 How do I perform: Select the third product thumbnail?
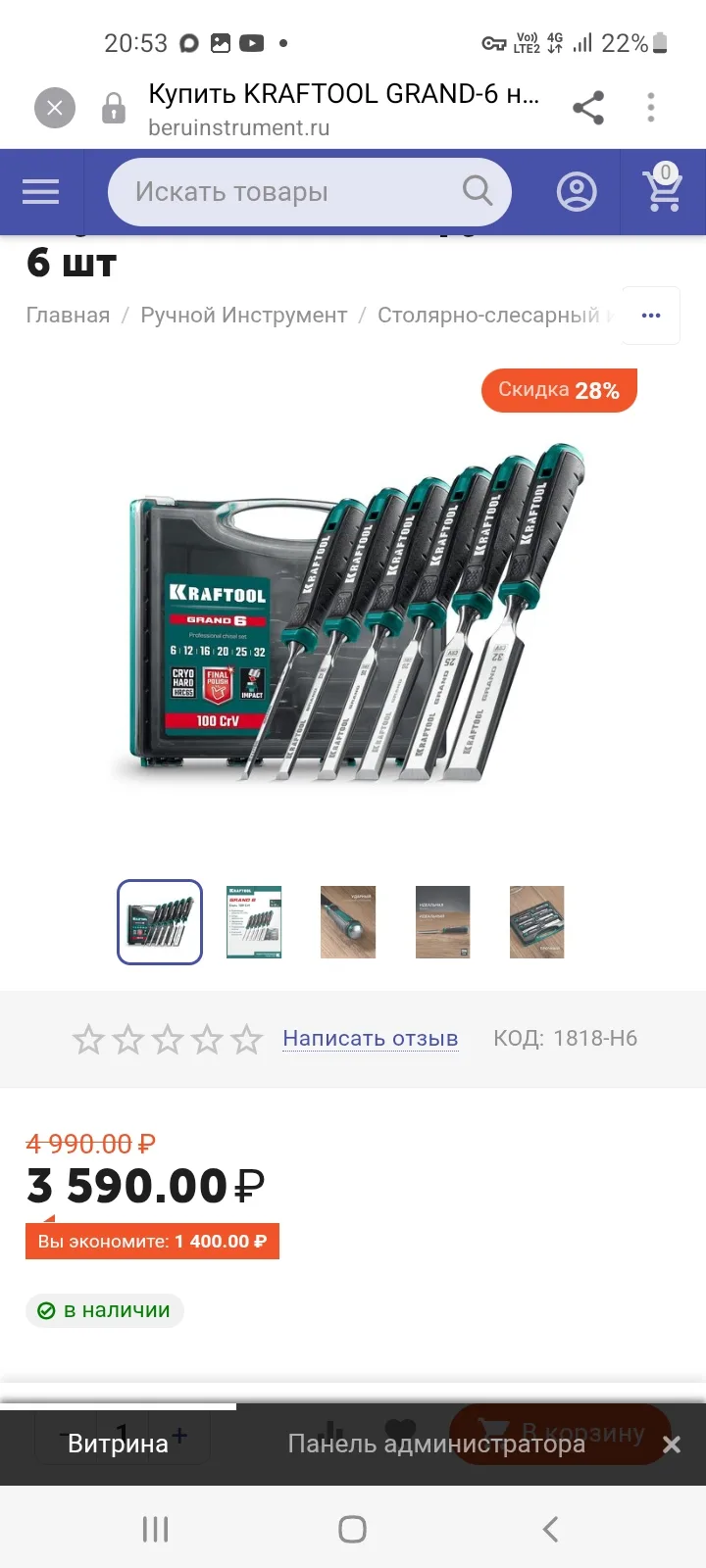coord(348,922)
